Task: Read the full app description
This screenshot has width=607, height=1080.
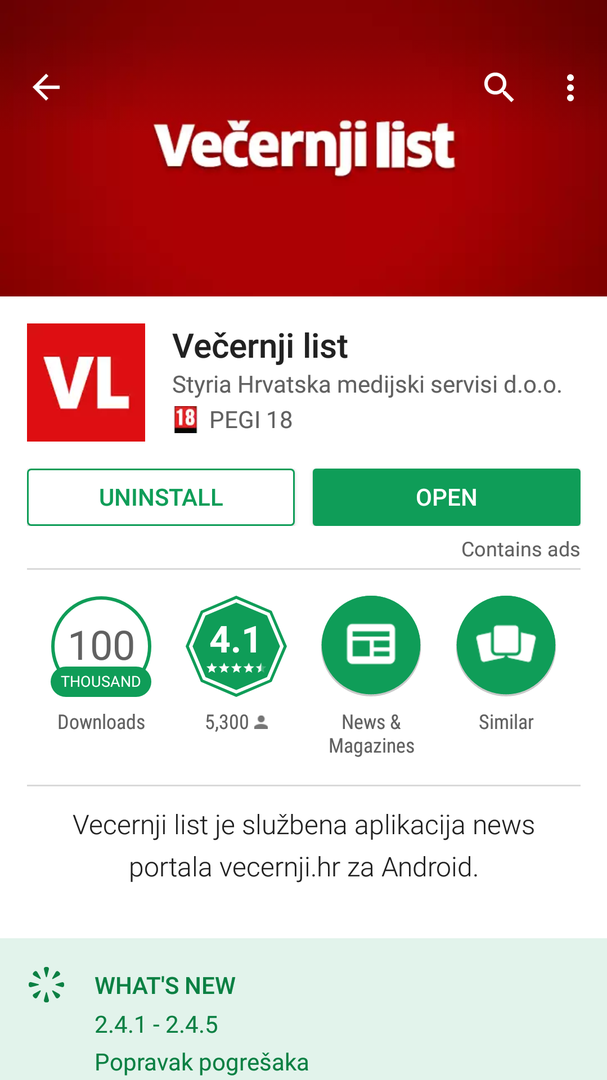Action: coord(303,846)
